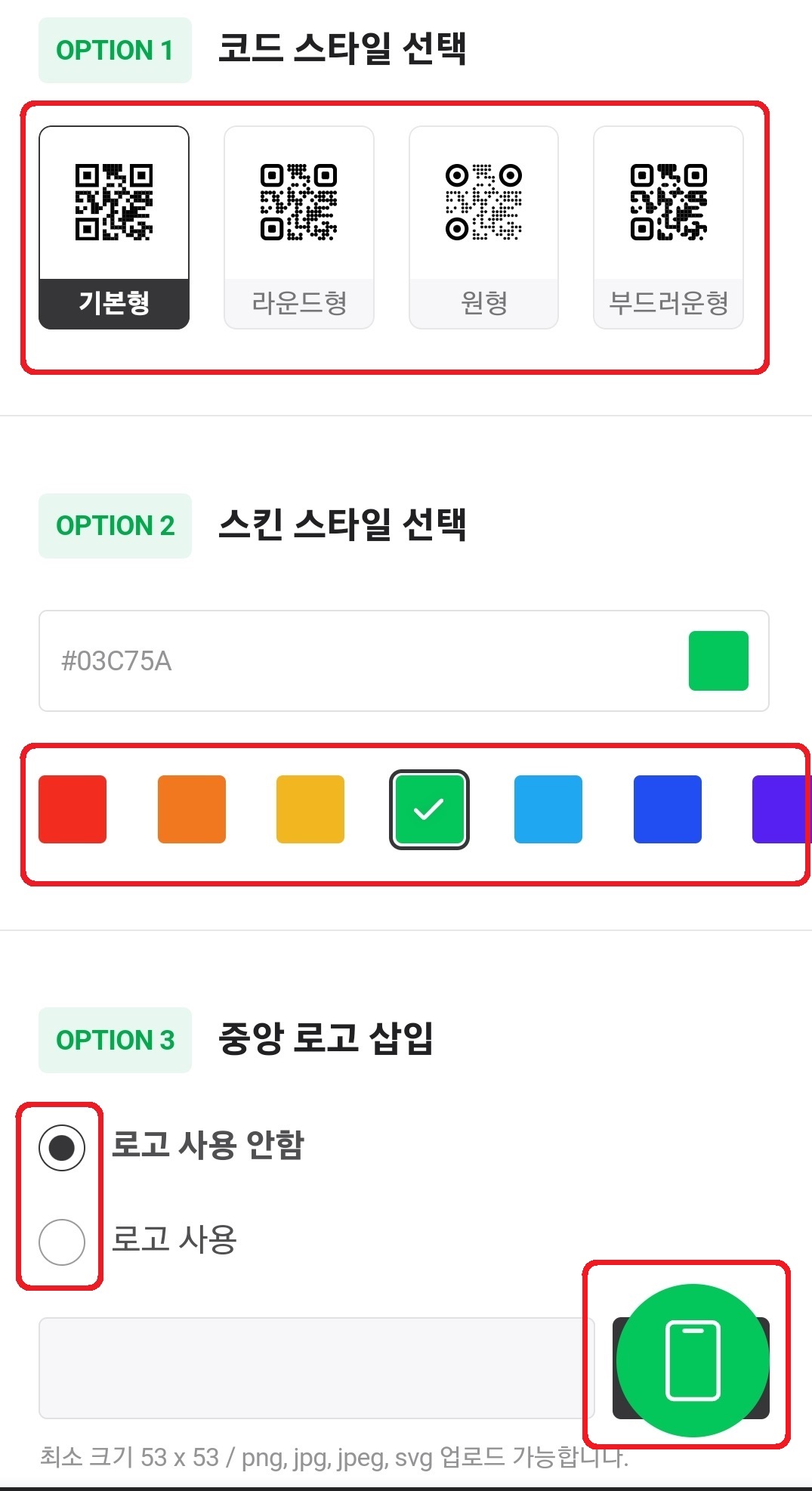Select the yellow color swatch
The width and height of the screenshot is (812, 1491).
point(310,809)
